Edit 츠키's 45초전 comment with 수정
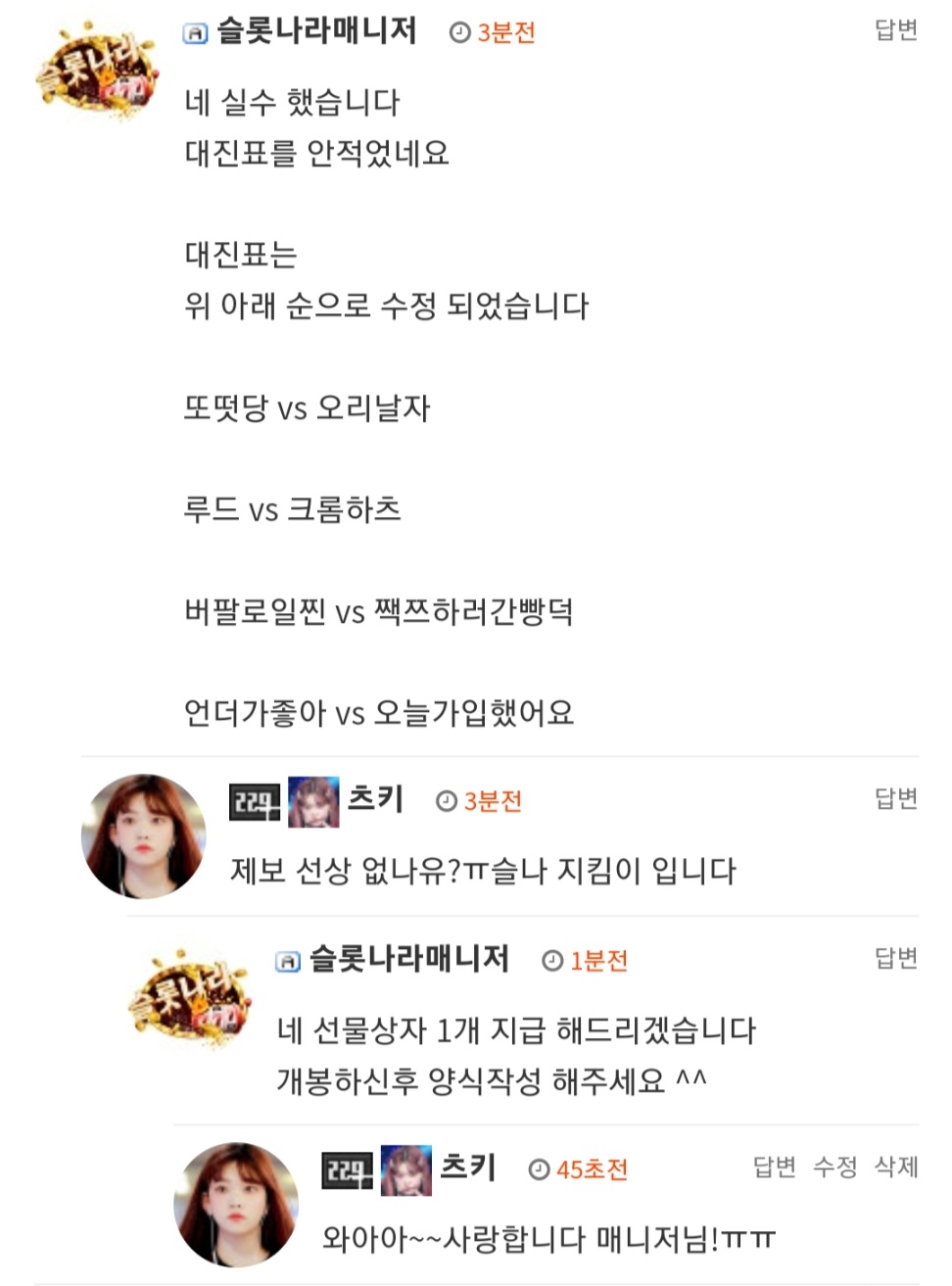Viewport: 952px width, 1286px height. point(835,1167)
